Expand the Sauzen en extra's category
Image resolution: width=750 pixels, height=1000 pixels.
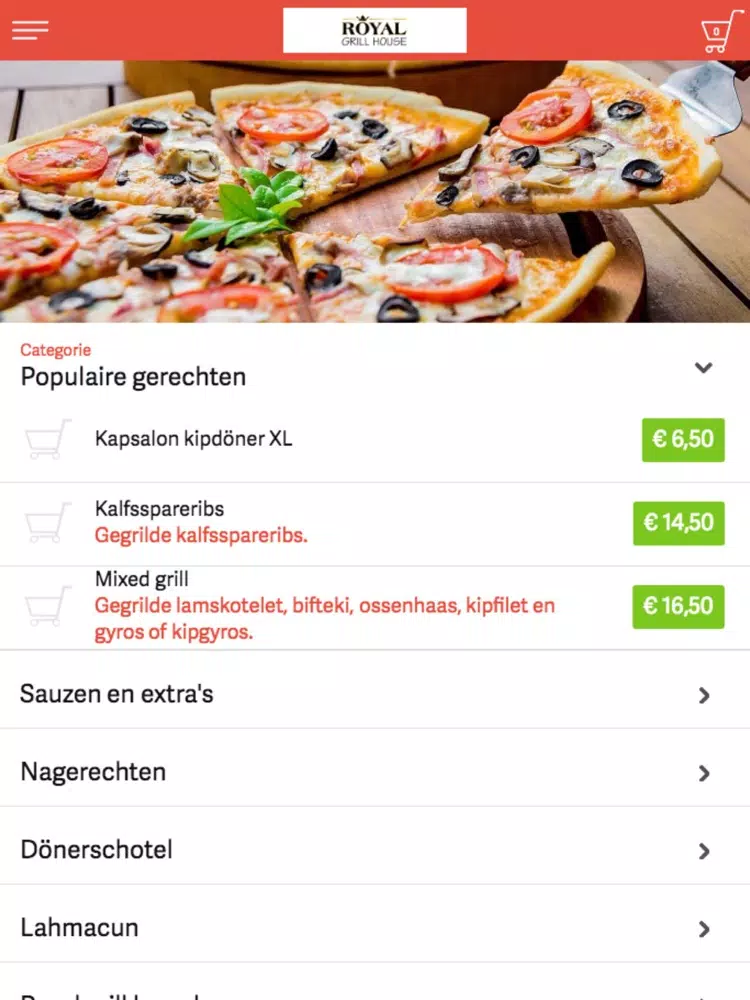pos(375,694)
